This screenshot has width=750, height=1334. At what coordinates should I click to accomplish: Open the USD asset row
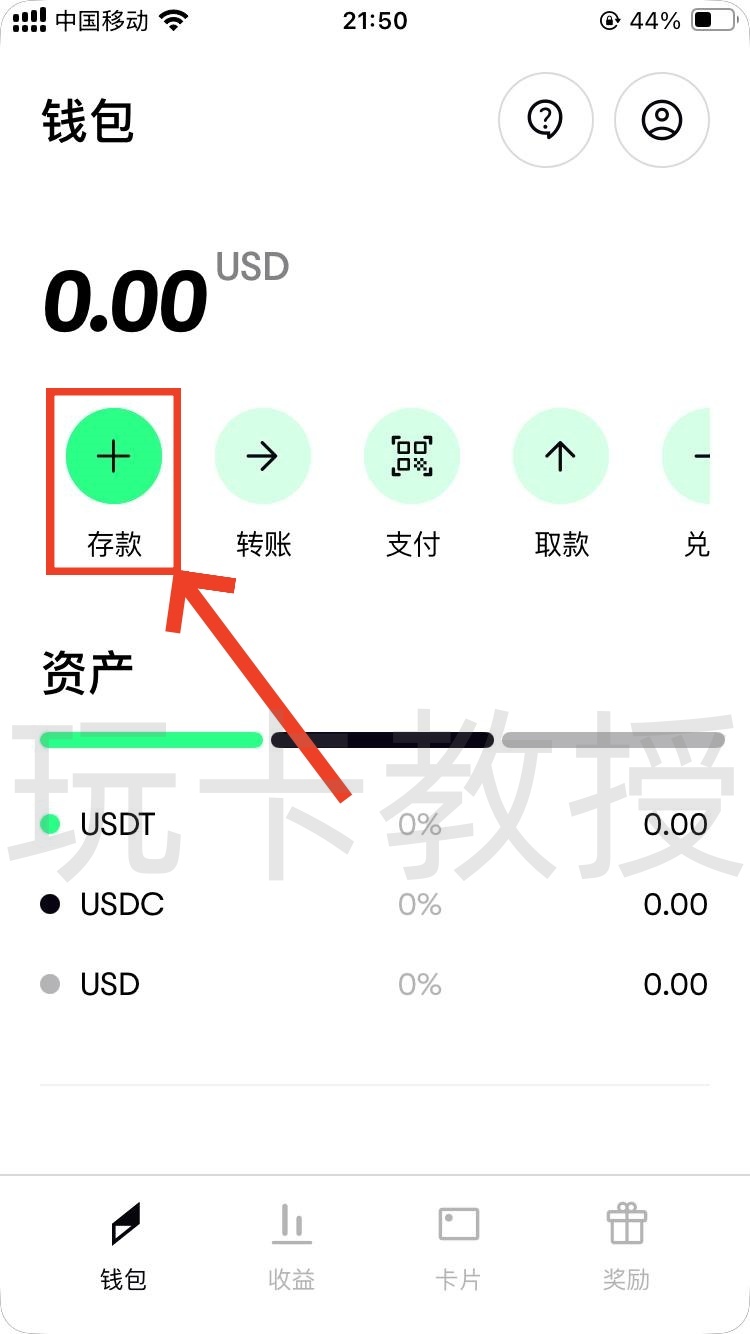point(374,985)
